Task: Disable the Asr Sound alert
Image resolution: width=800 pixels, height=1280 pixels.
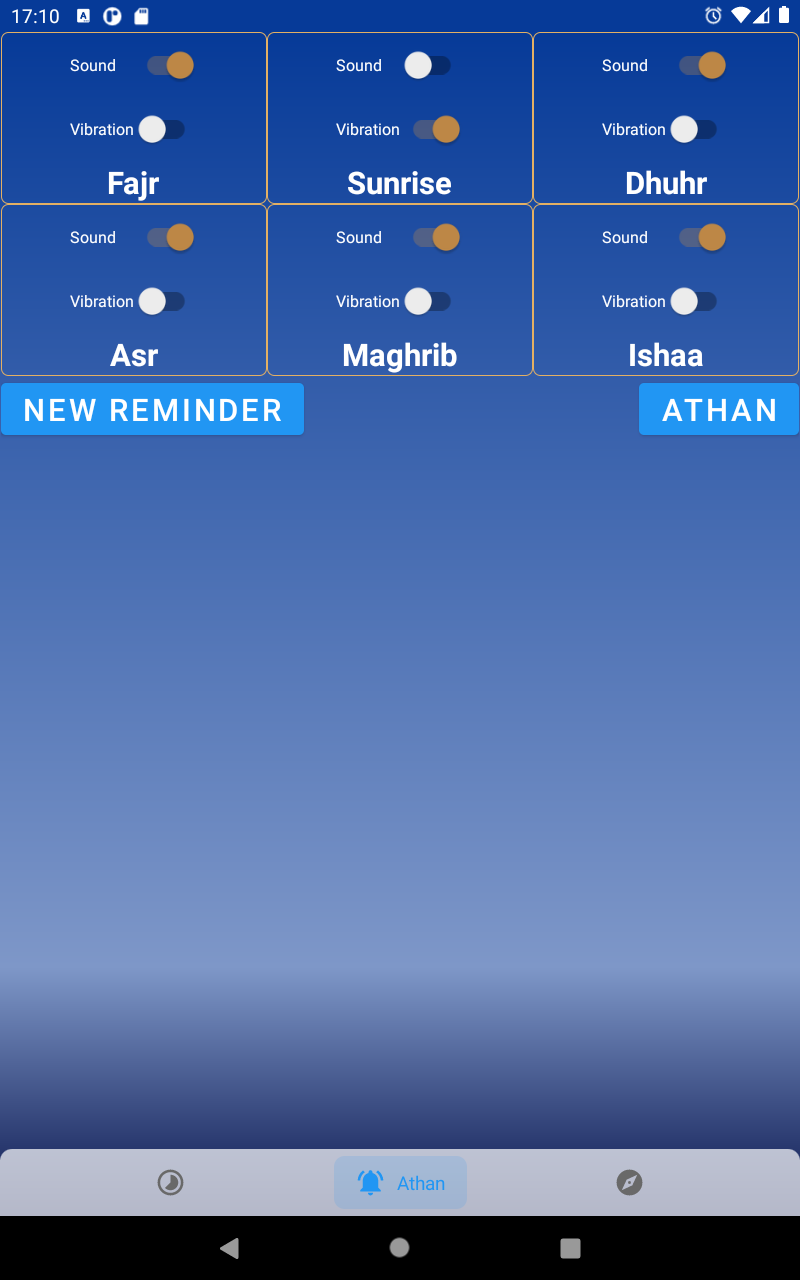Action: click(x=171, y=237)
